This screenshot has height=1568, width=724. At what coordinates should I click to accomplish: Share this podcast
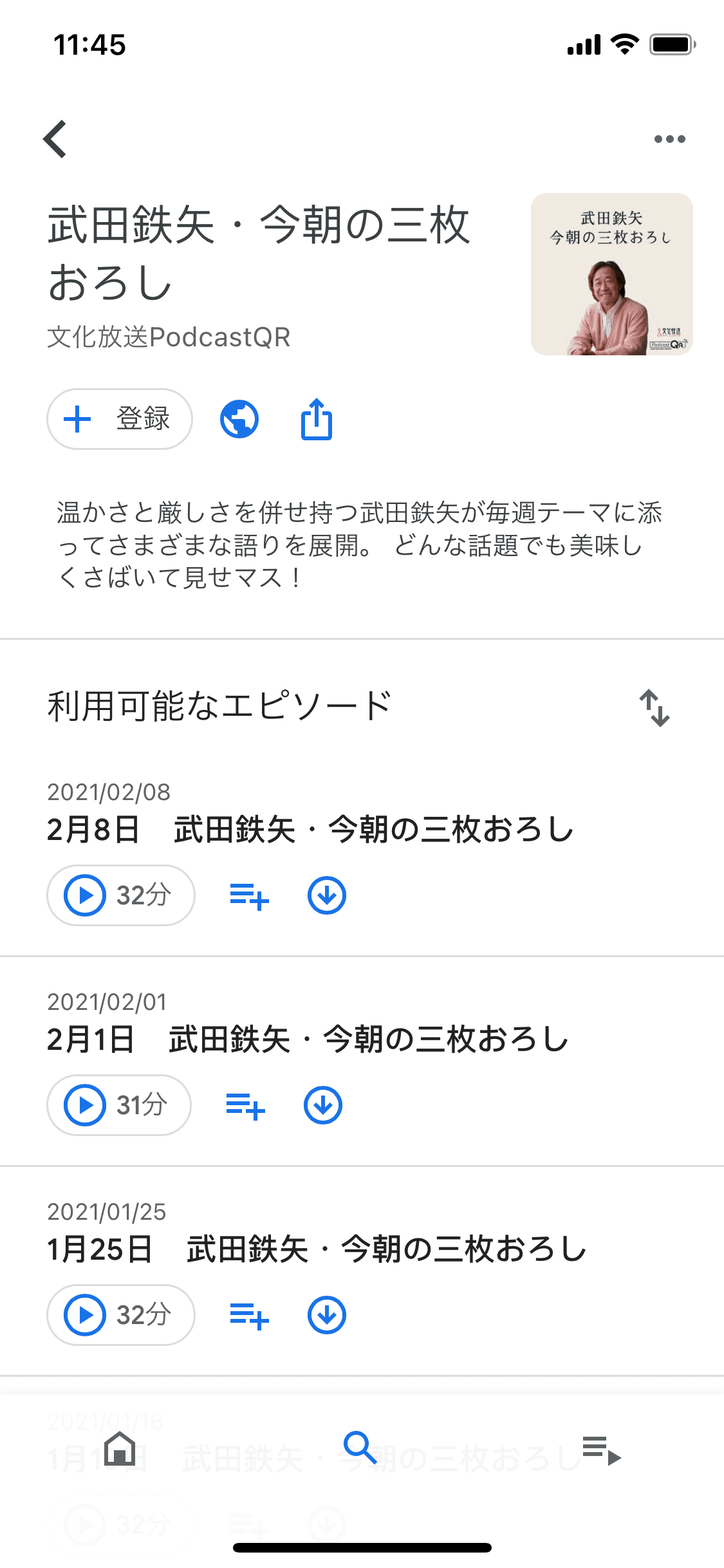(317, 419)
